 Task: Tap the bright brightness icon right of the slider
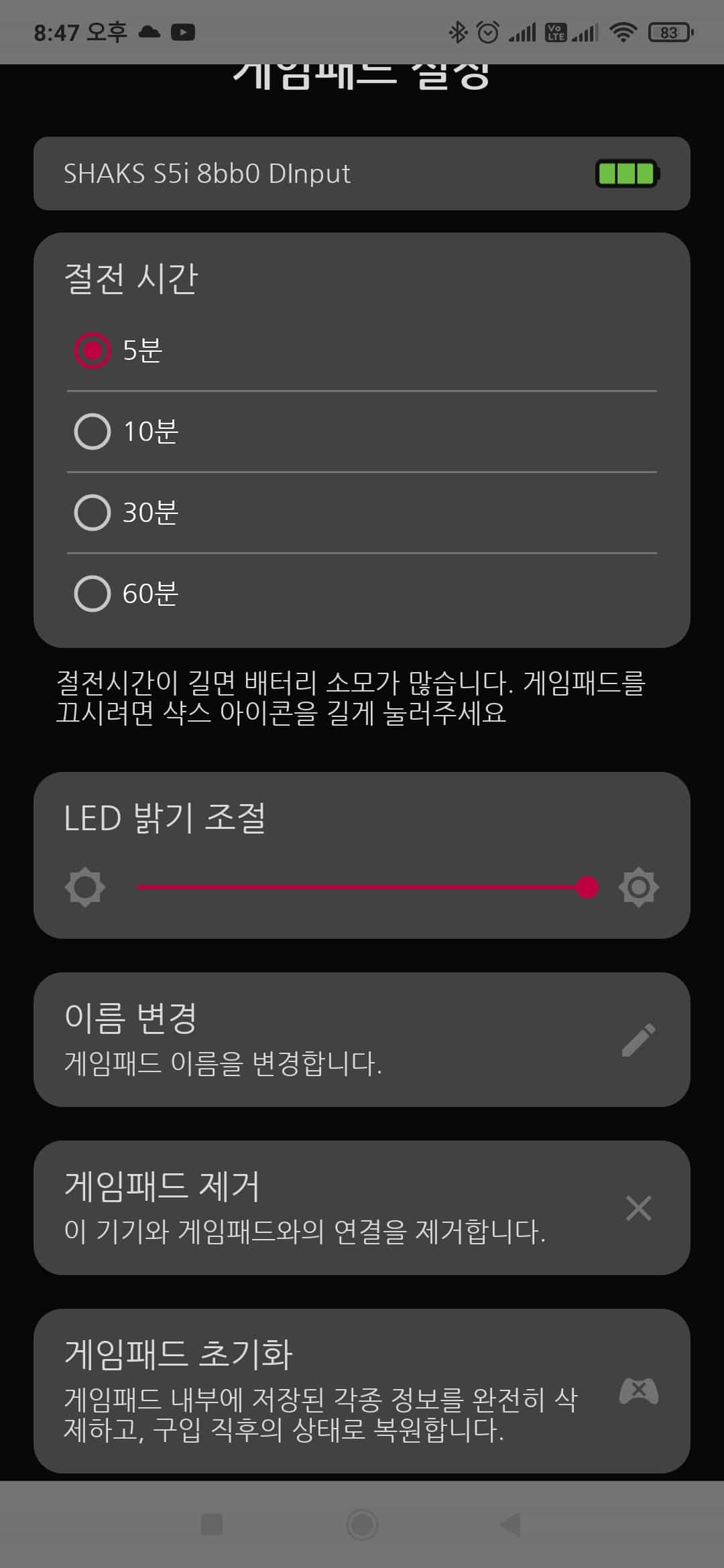(x=638, y=887)
